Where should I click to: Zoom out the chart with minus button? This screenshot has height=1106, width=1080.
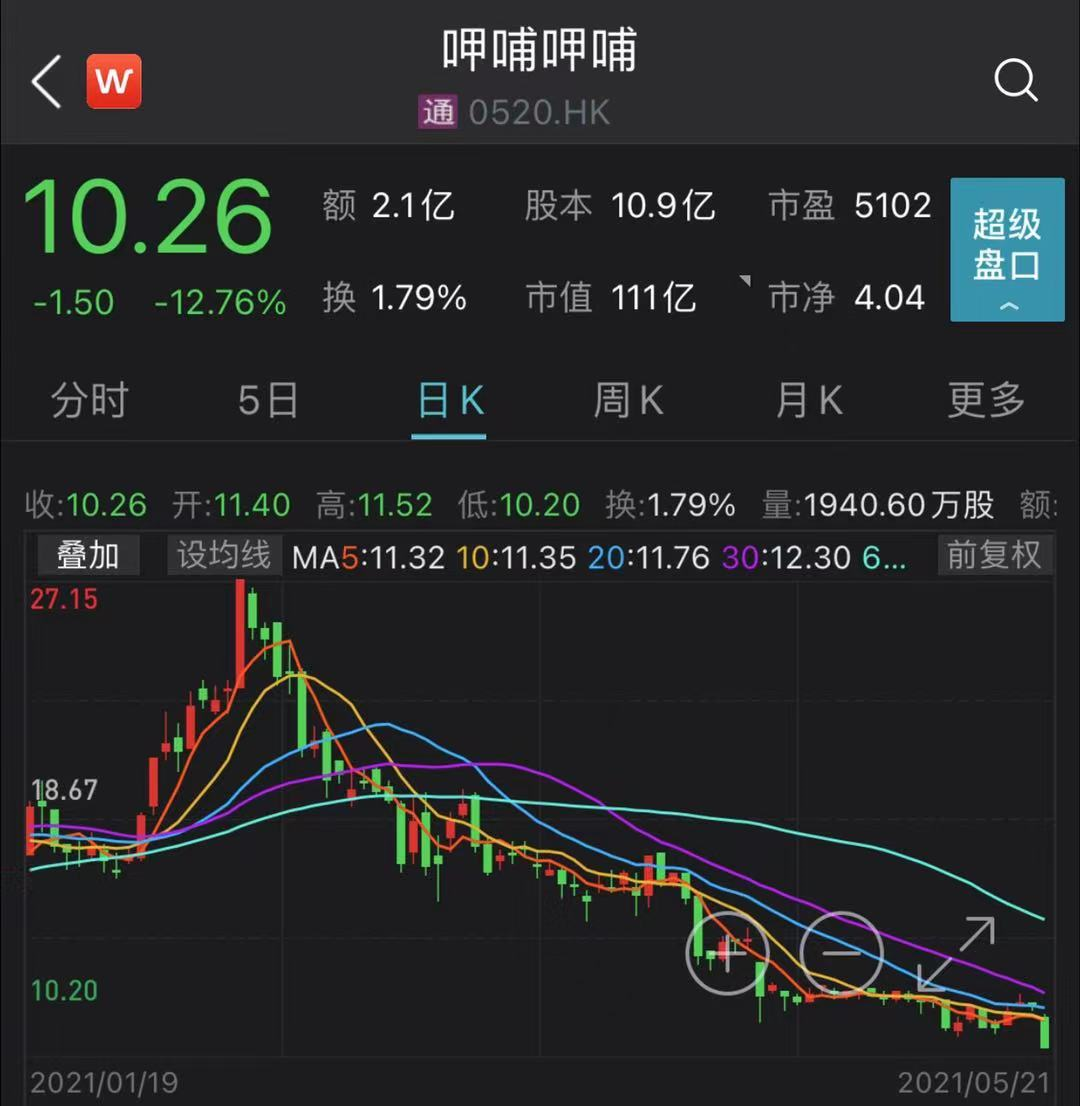click(x=842, y=953)
